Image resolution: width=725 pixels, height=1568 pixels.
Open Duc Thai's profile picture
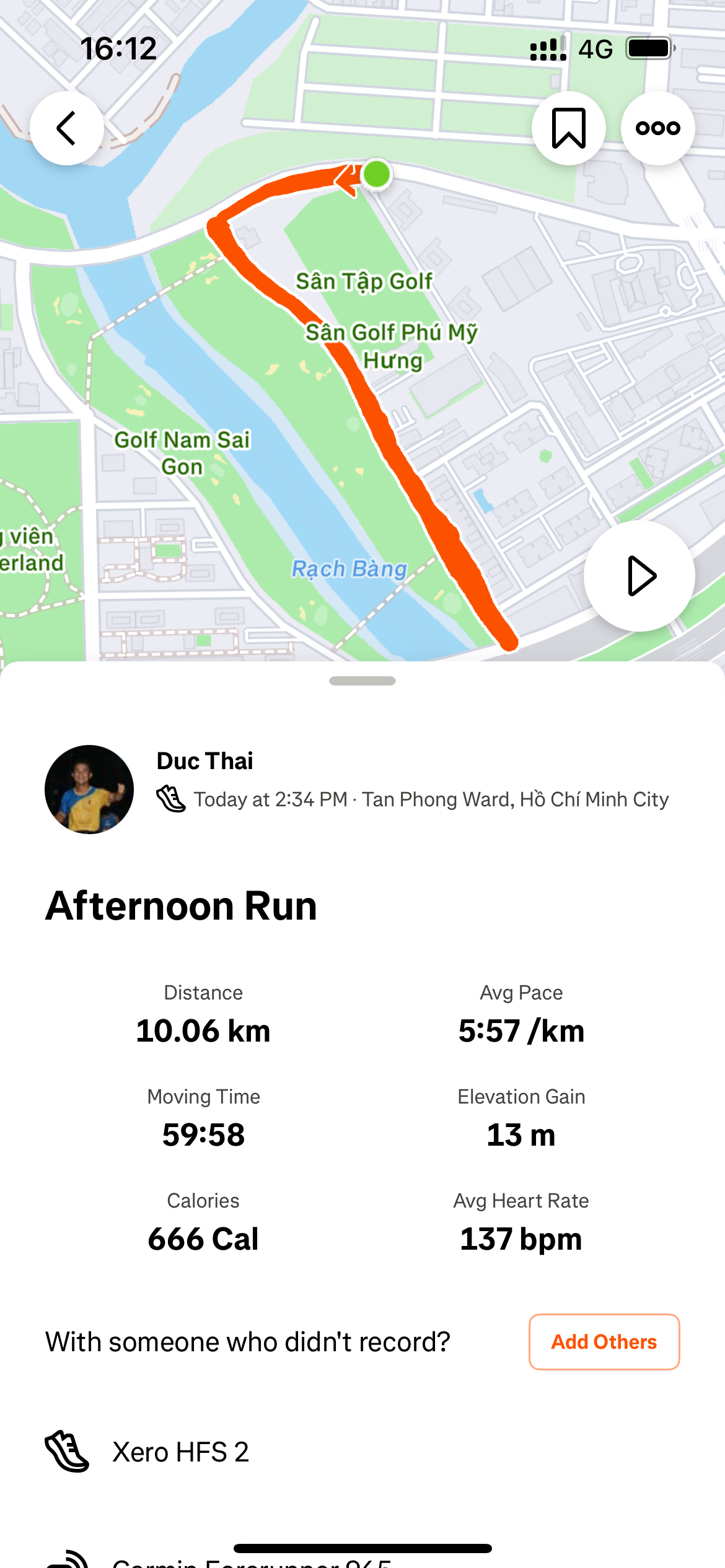pos(89,790)
